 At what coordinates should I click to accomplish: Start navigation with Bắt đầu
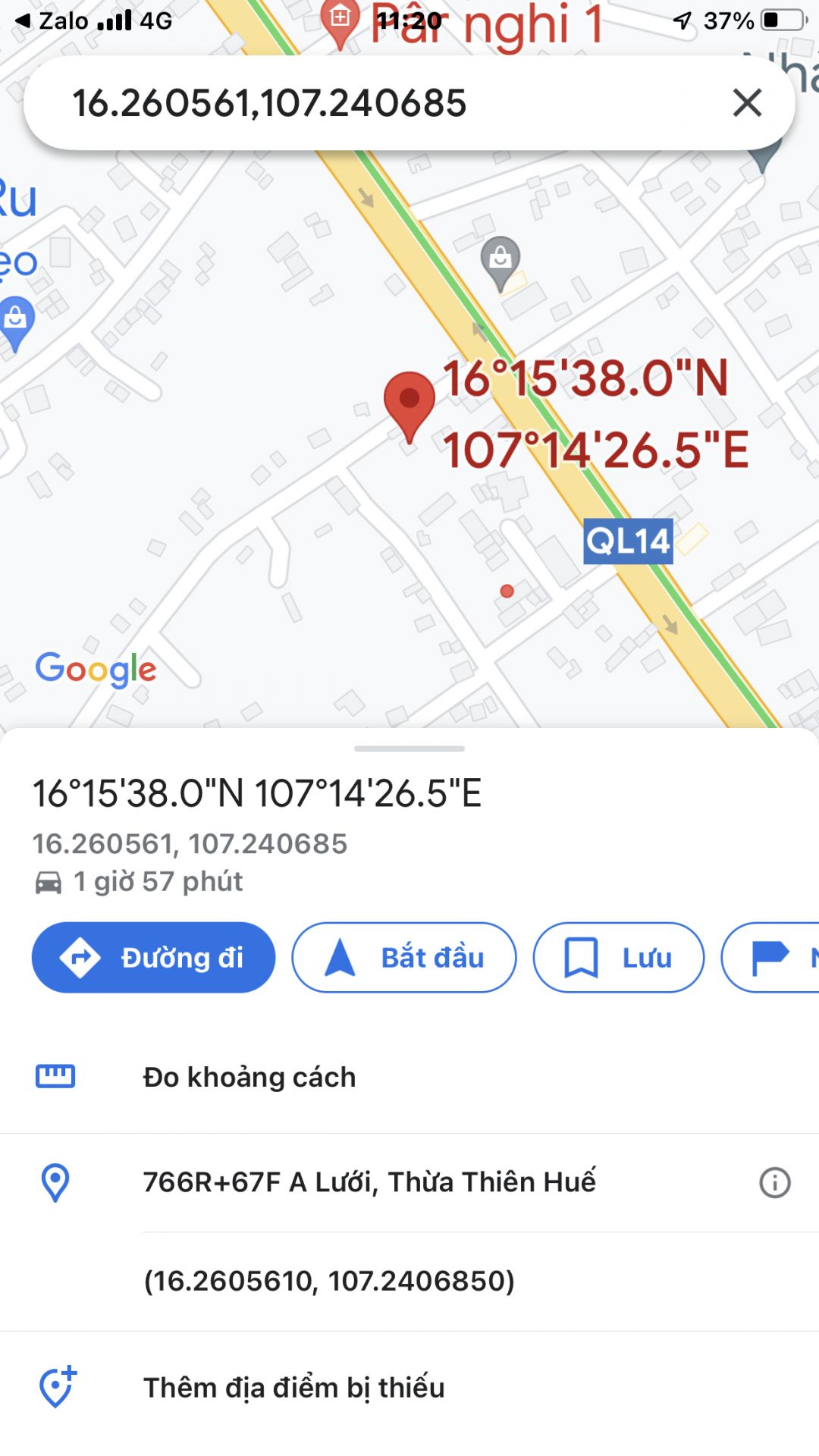[x=403, y=957]
